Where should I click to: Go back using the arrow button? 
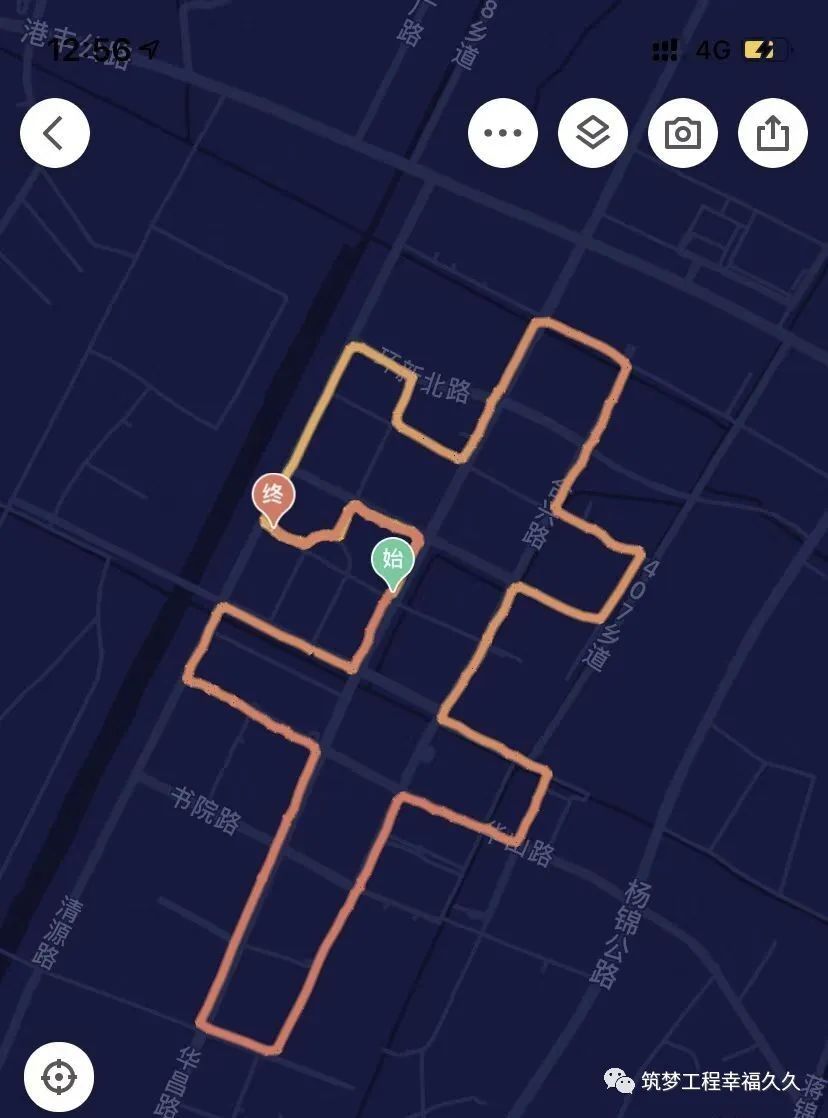coord(55,133)
